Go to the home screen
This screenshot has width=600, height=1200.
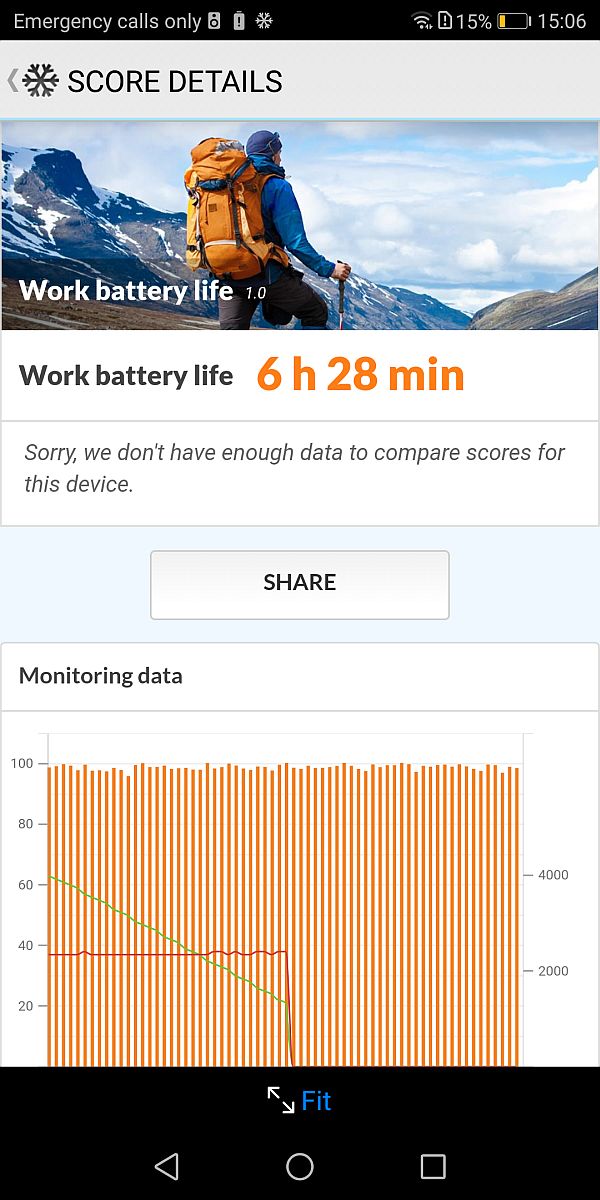(x=300, y=1166)
